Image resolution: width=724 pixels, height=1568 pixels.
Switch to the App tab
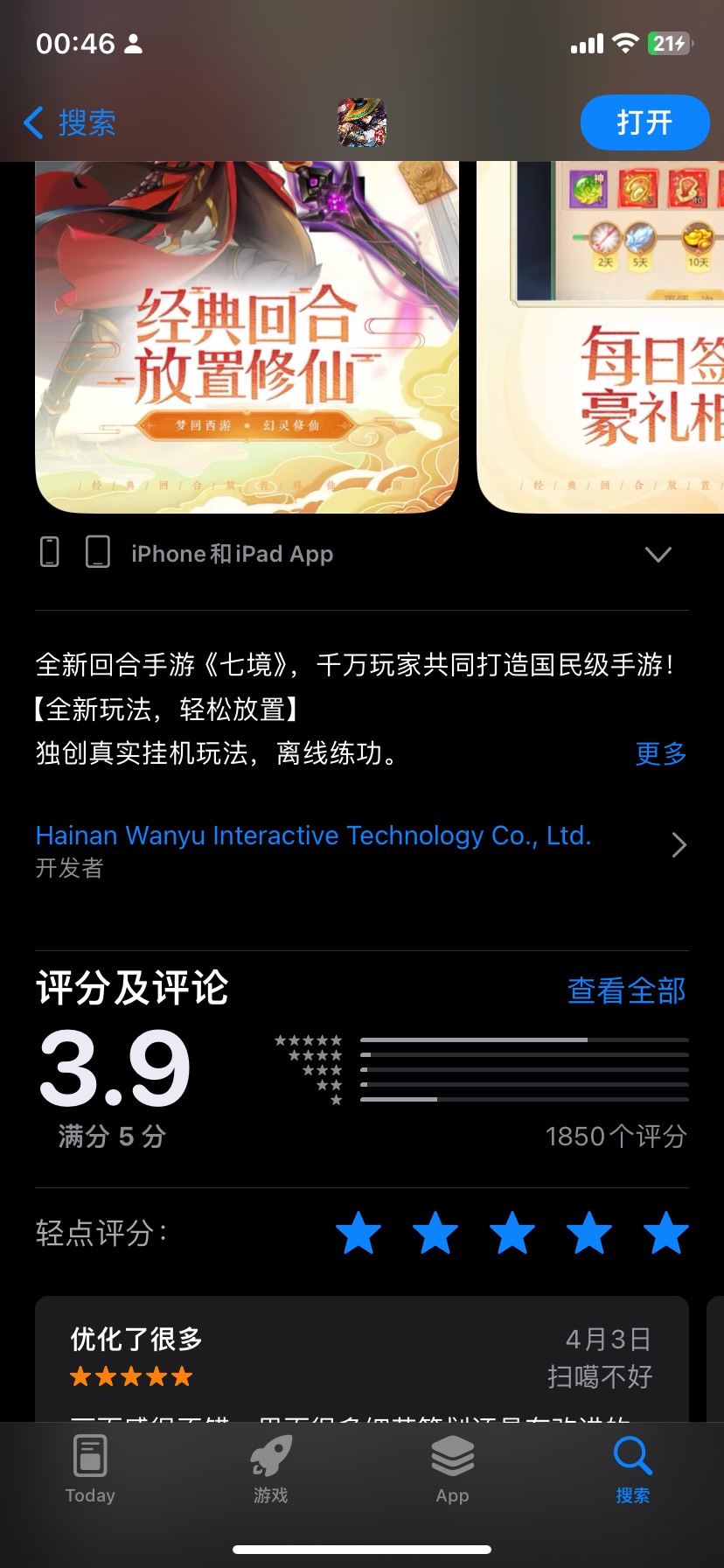click(x=452, y=1470)
